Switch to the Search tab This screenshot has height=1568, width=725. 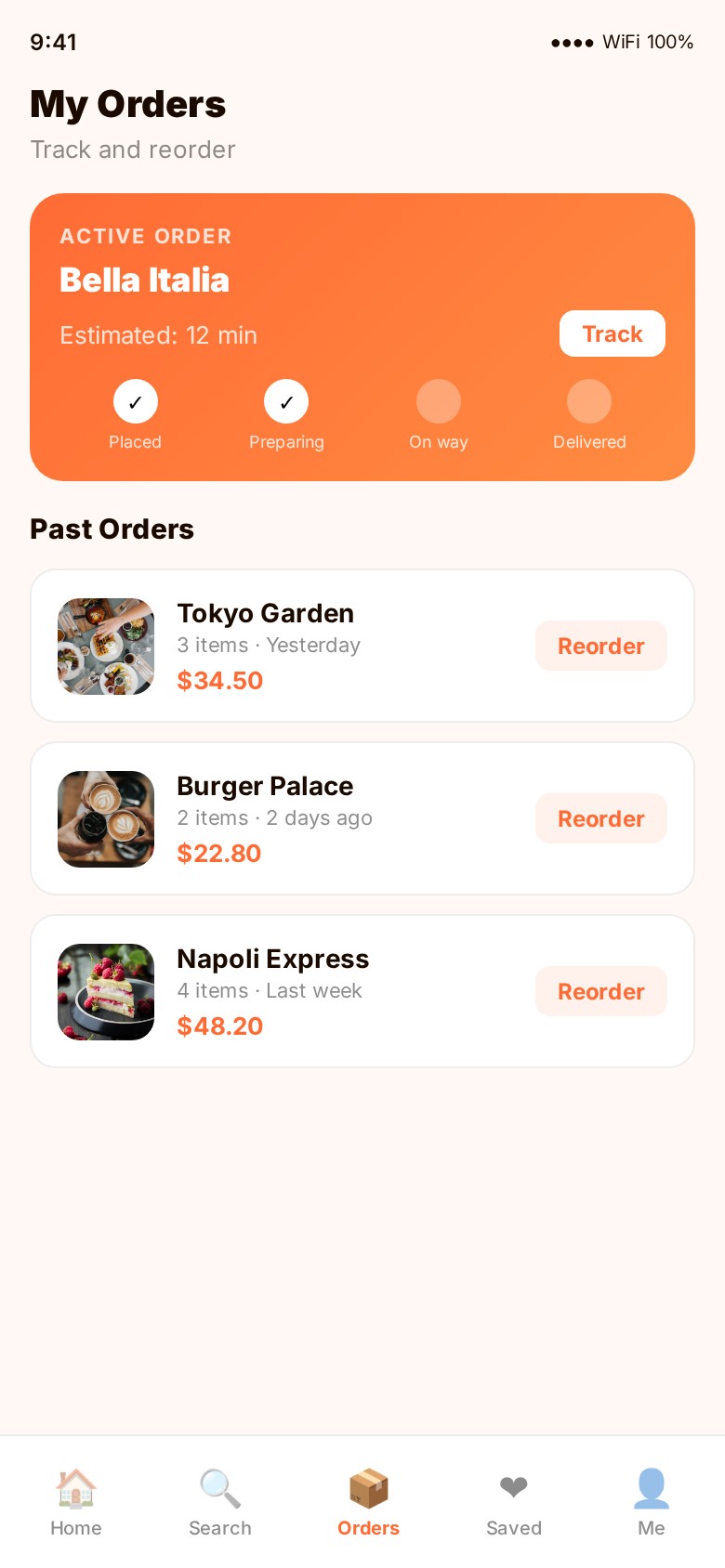tap(220, 1502)
